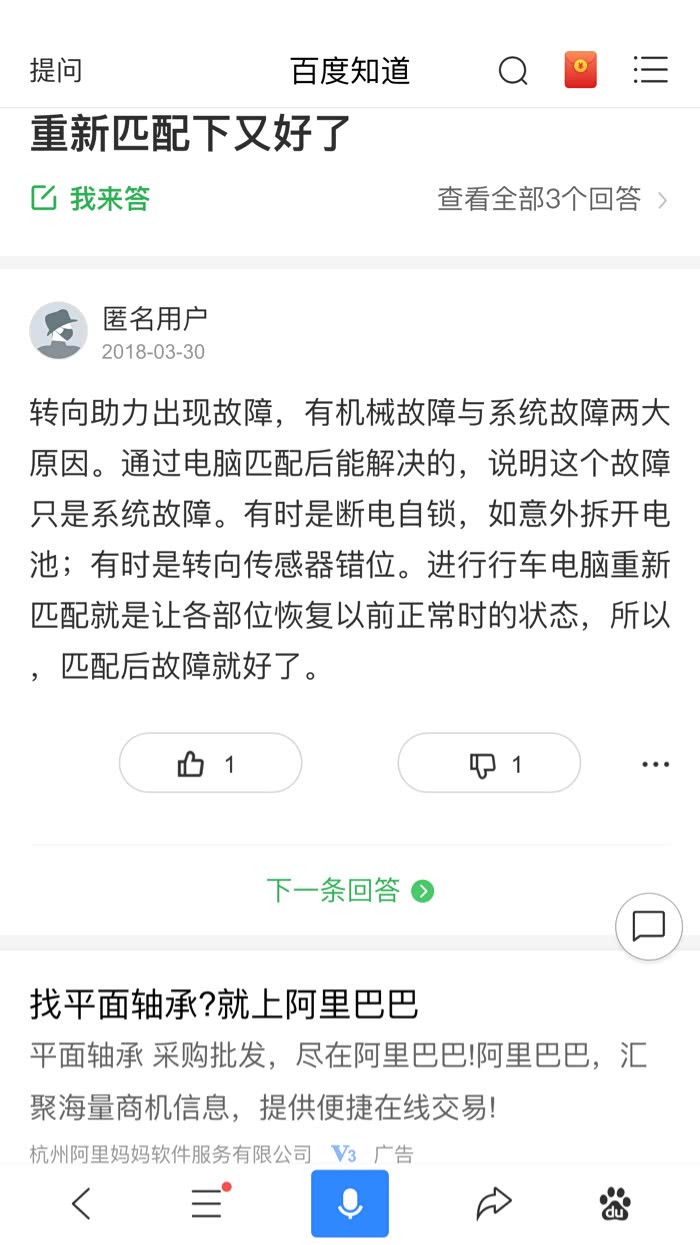This screenshot has height=1245, width=700.
Task: Start voice search with the microphone button
Action: pos(349,1204)
